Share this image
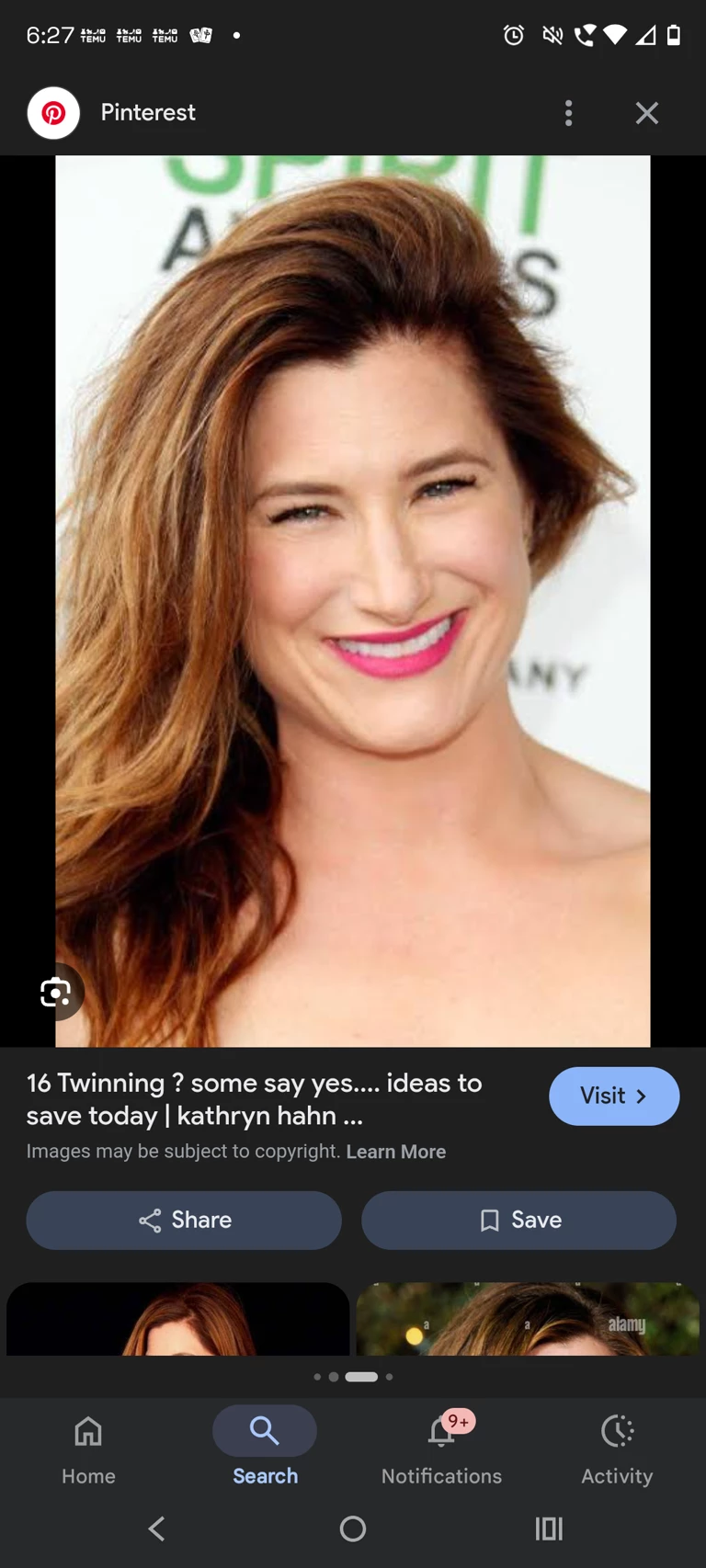The height and width of the screenshot is (1568, 706). click(184, 1220)
